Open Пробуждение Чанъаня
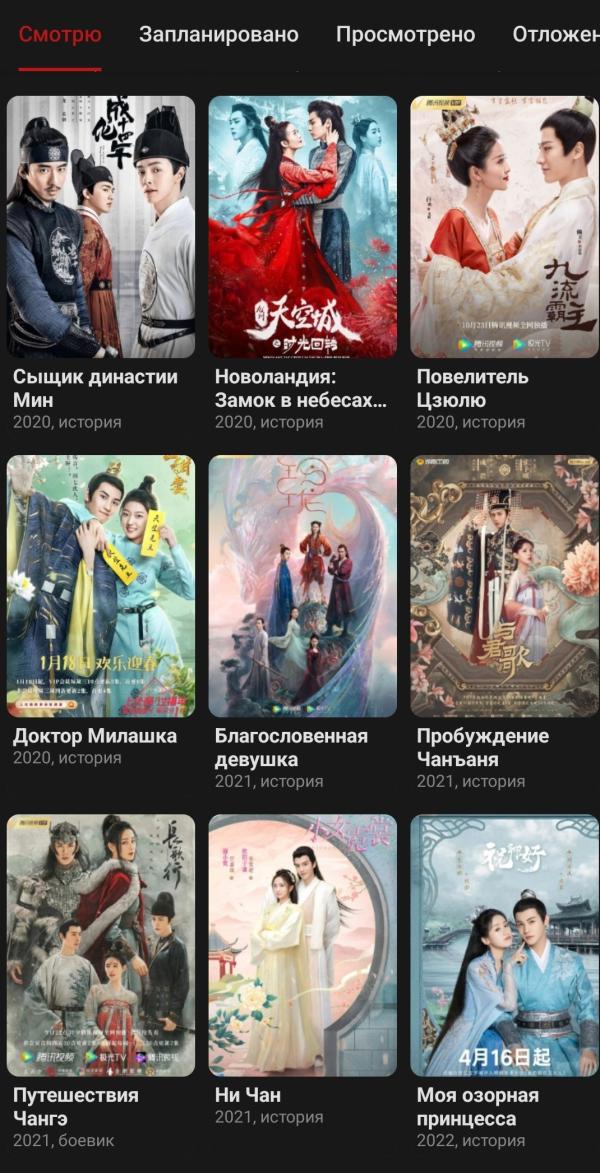 pos(504,586)
